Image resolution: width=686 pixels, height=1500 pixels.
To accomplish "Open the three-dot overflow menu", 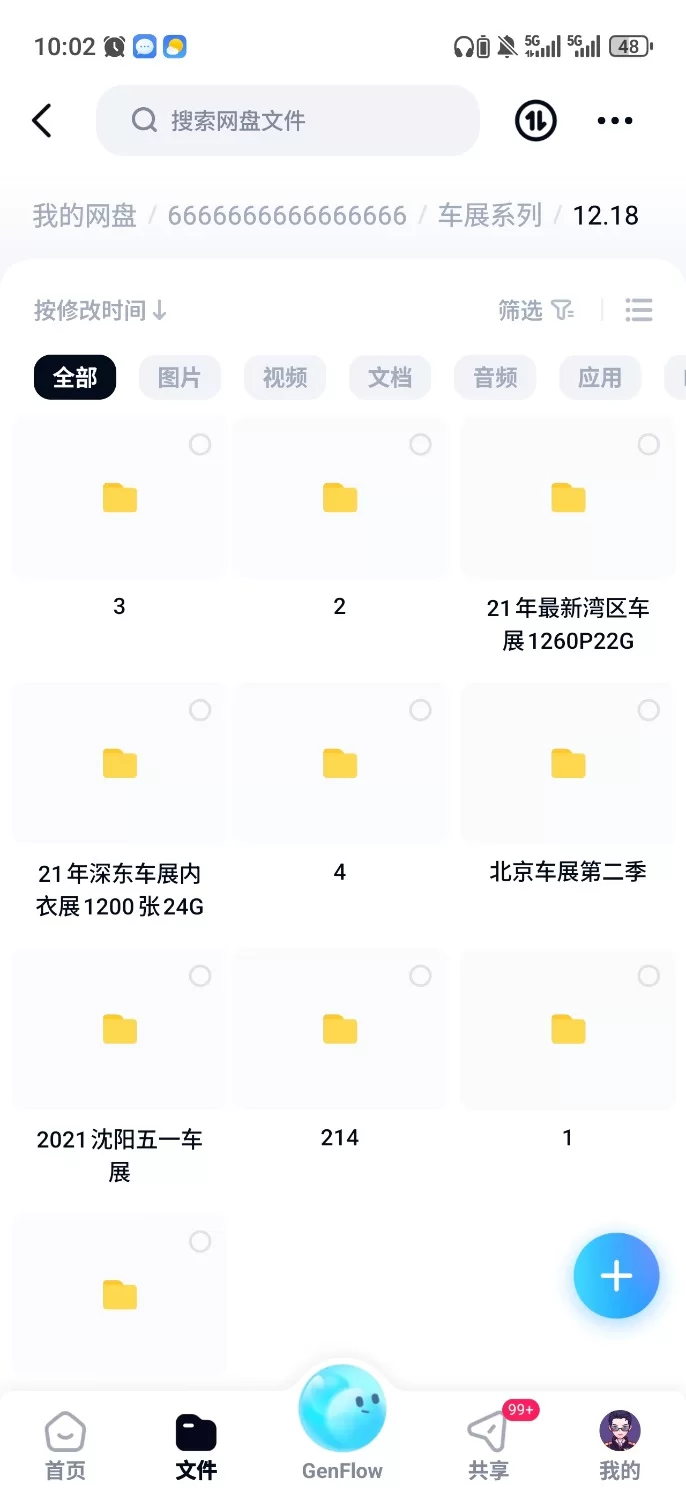I will point(614,121).
